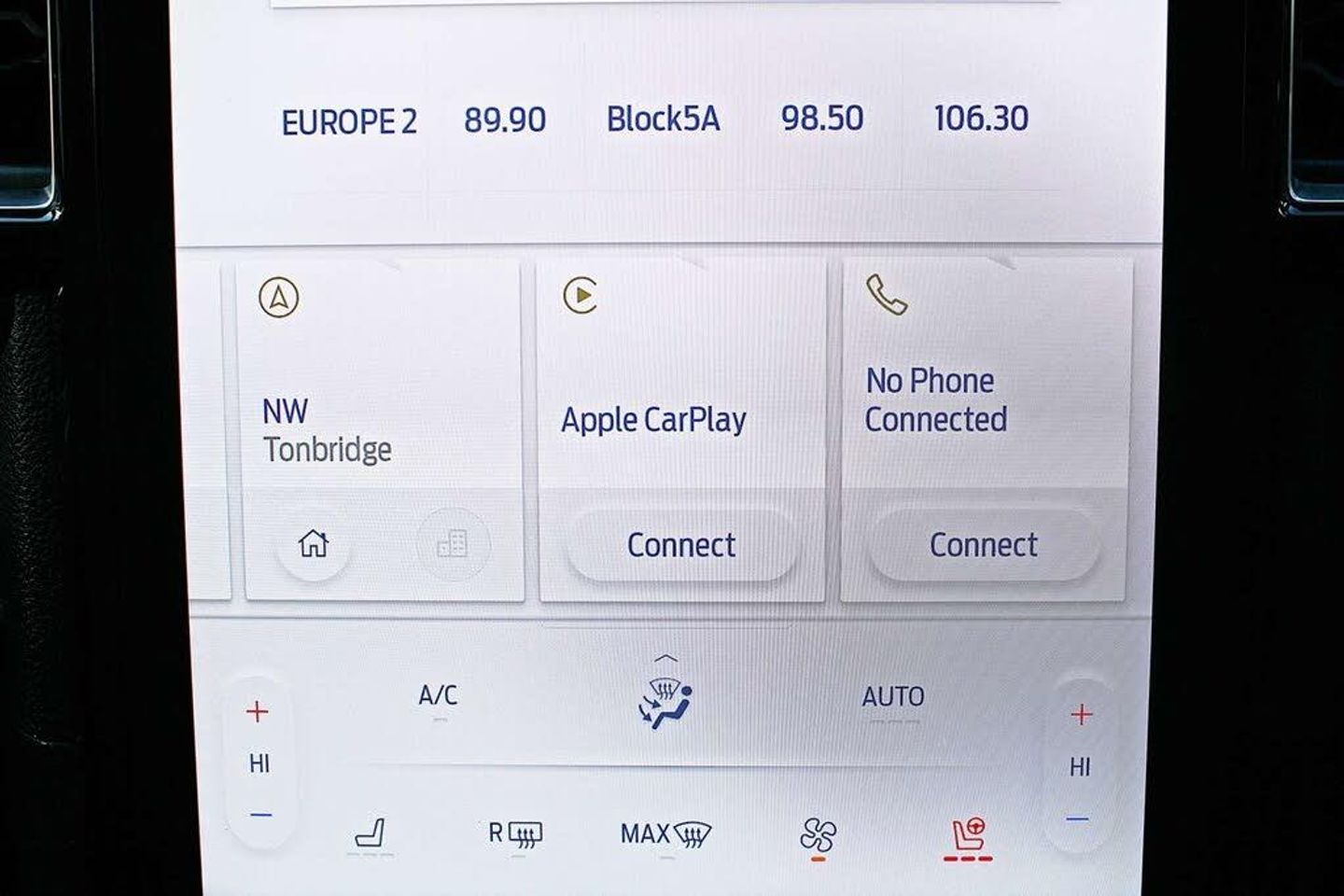Select the EUROPE 2 radio preset
This screenshot has height=896, width=1344.
tap(349, 121)
